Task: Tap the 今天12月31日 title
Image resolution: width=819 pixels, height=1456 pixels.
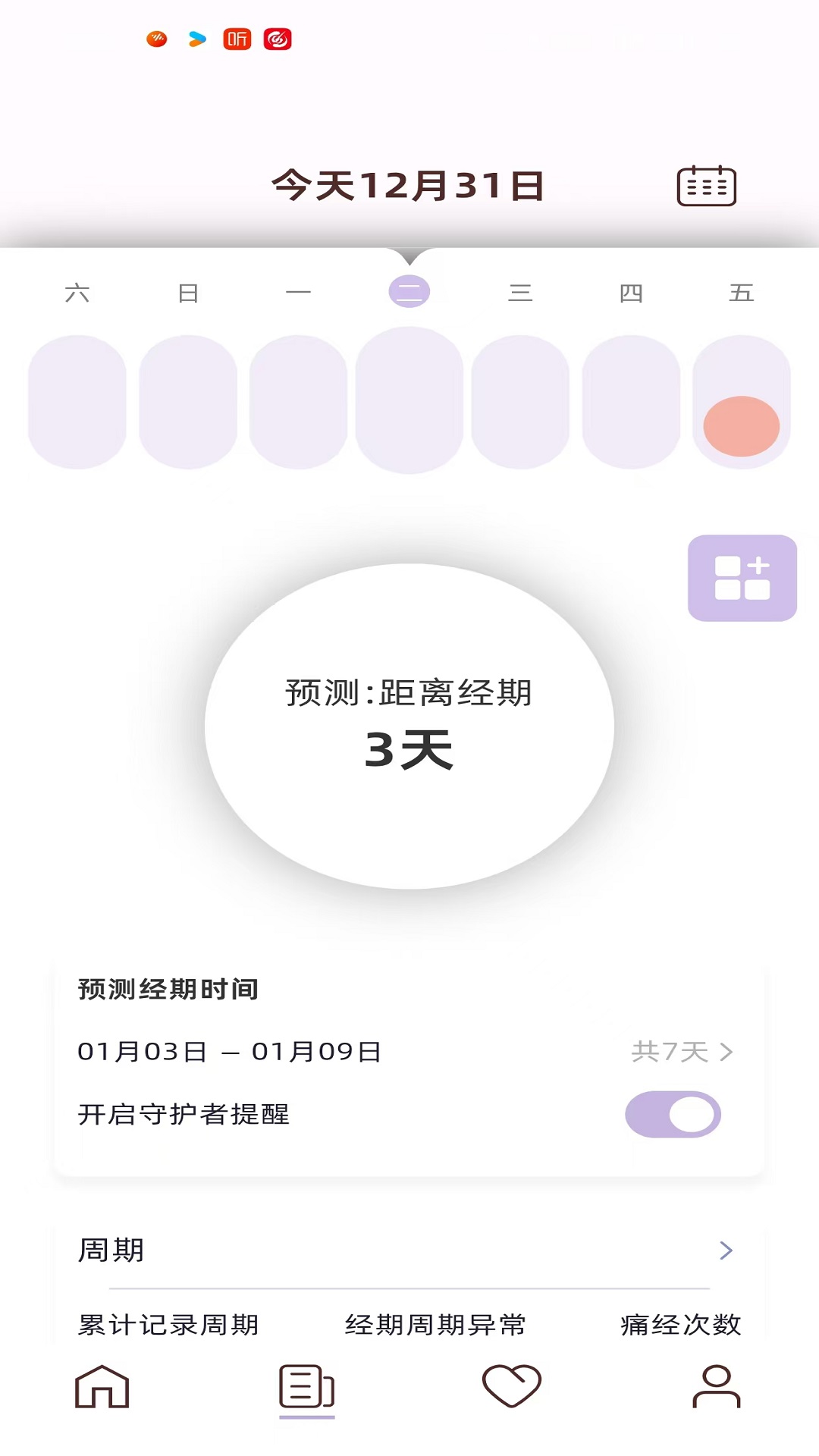Action: click(x=408, y=184)
